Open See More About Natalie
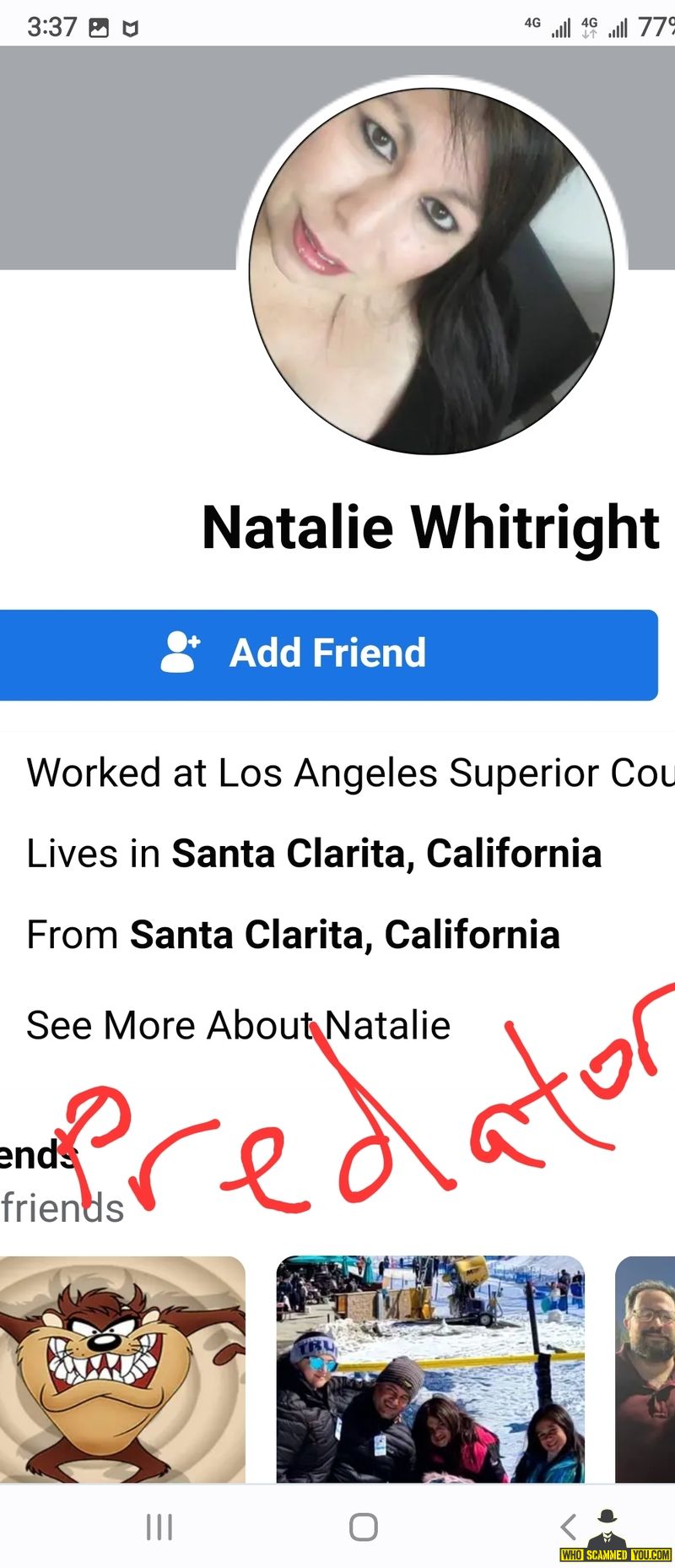Screen dimensions: 675x1568 click(239, 1026)
